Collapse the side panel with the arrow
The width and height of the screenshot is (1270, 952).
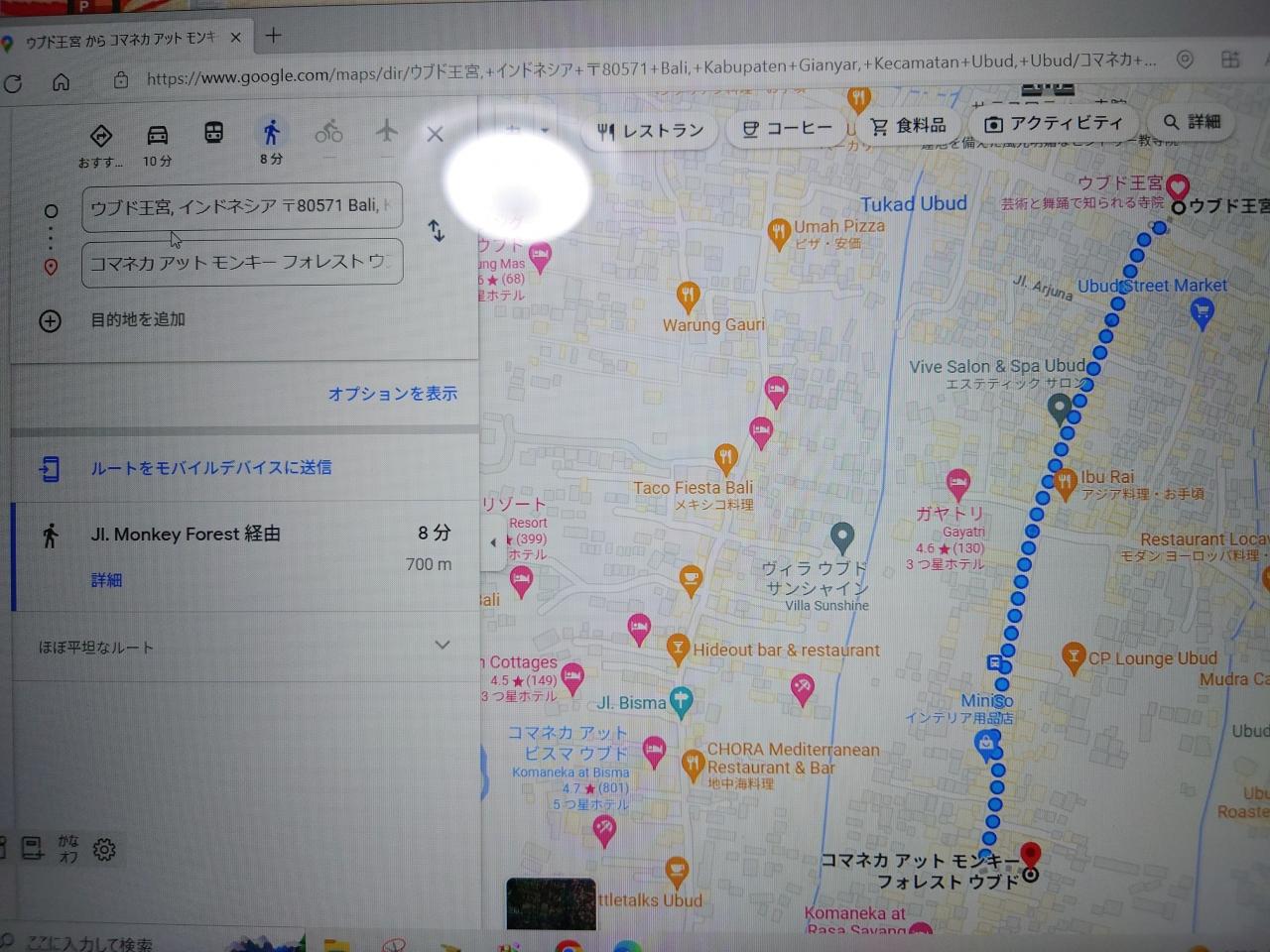[x=493, y=542]
